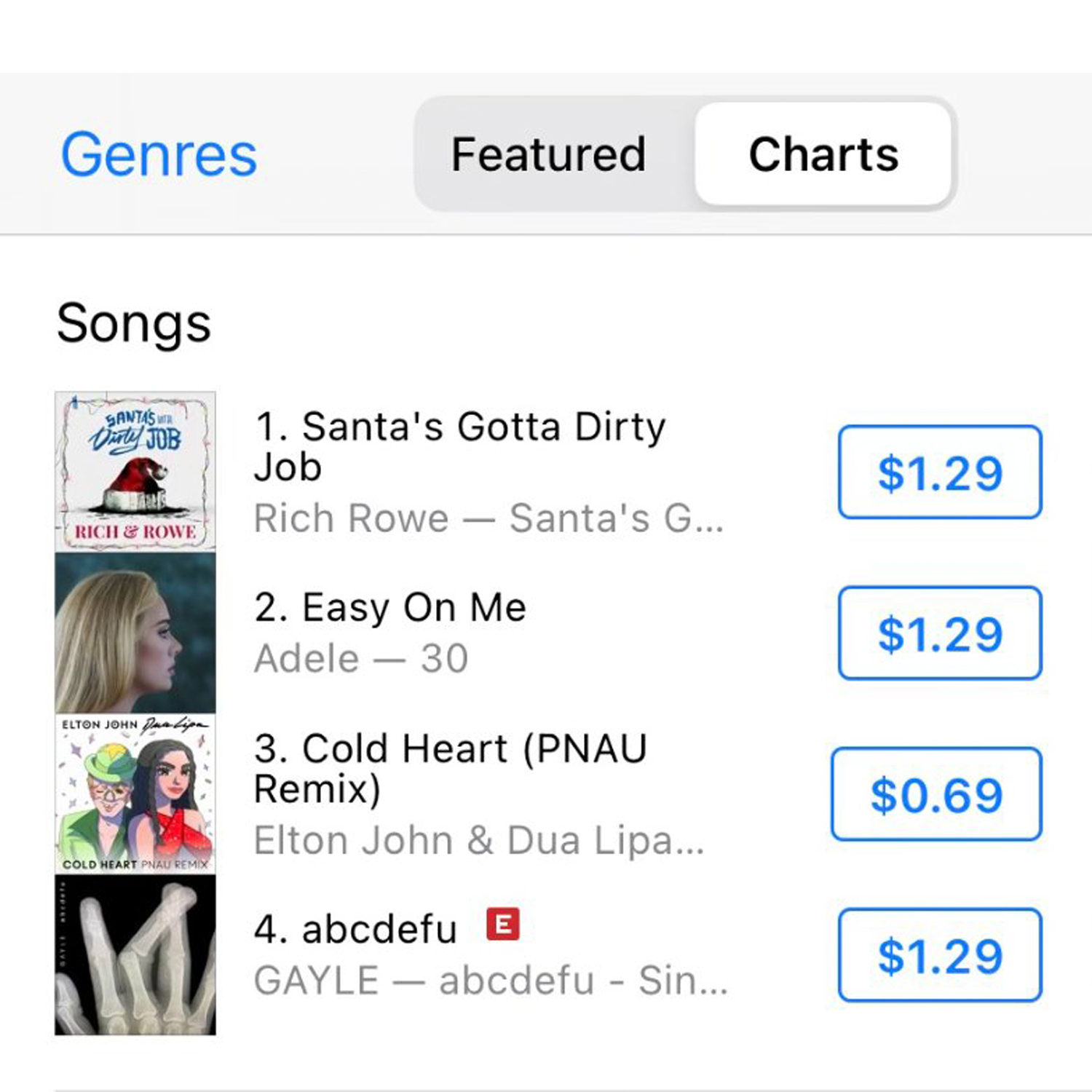Select the Charts tab
The height and width of the screenshot is (1092, 1092).
(823, 154)
